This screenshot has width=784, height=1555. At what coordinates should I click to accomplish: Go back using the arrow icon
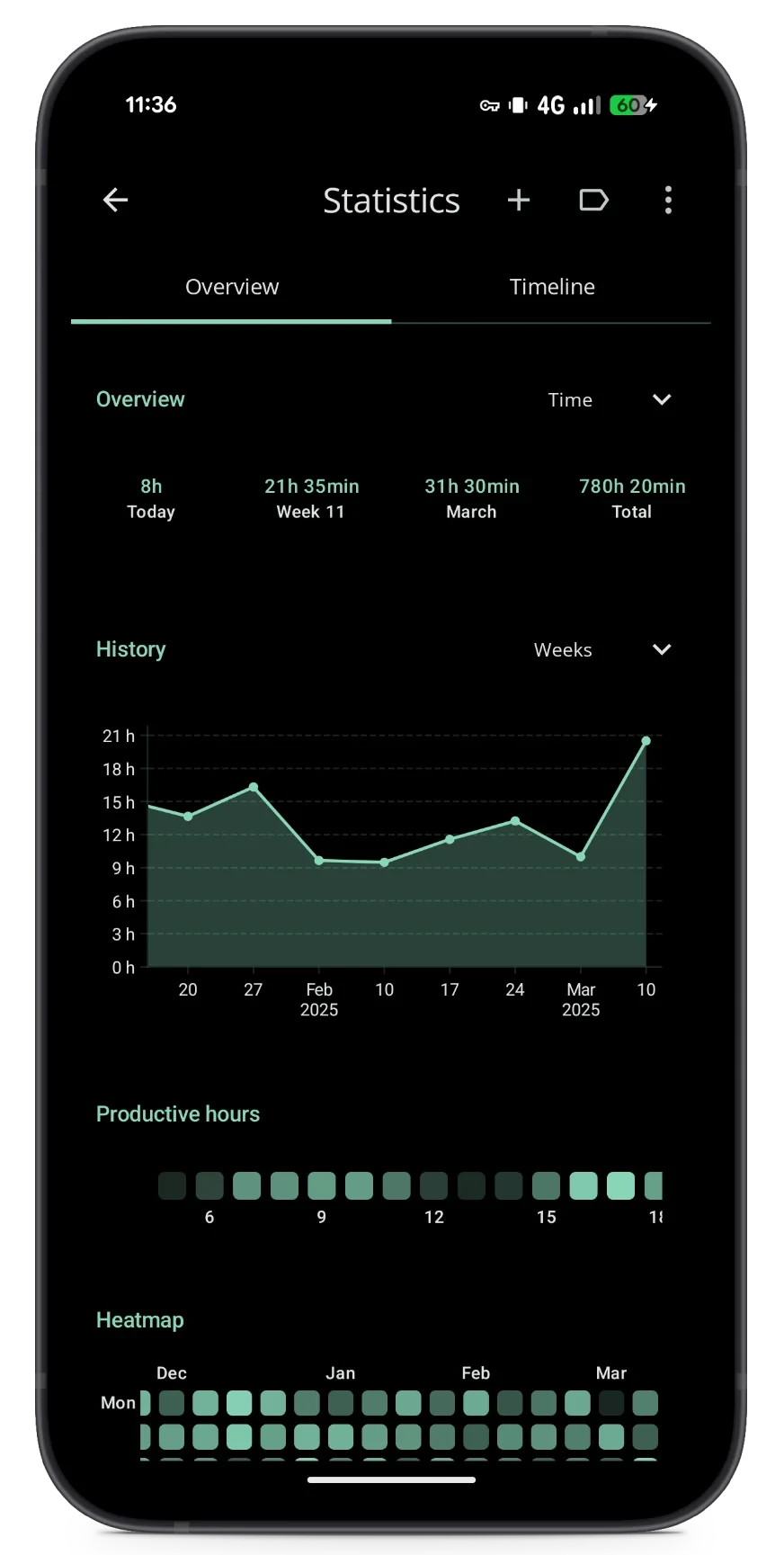116,200
